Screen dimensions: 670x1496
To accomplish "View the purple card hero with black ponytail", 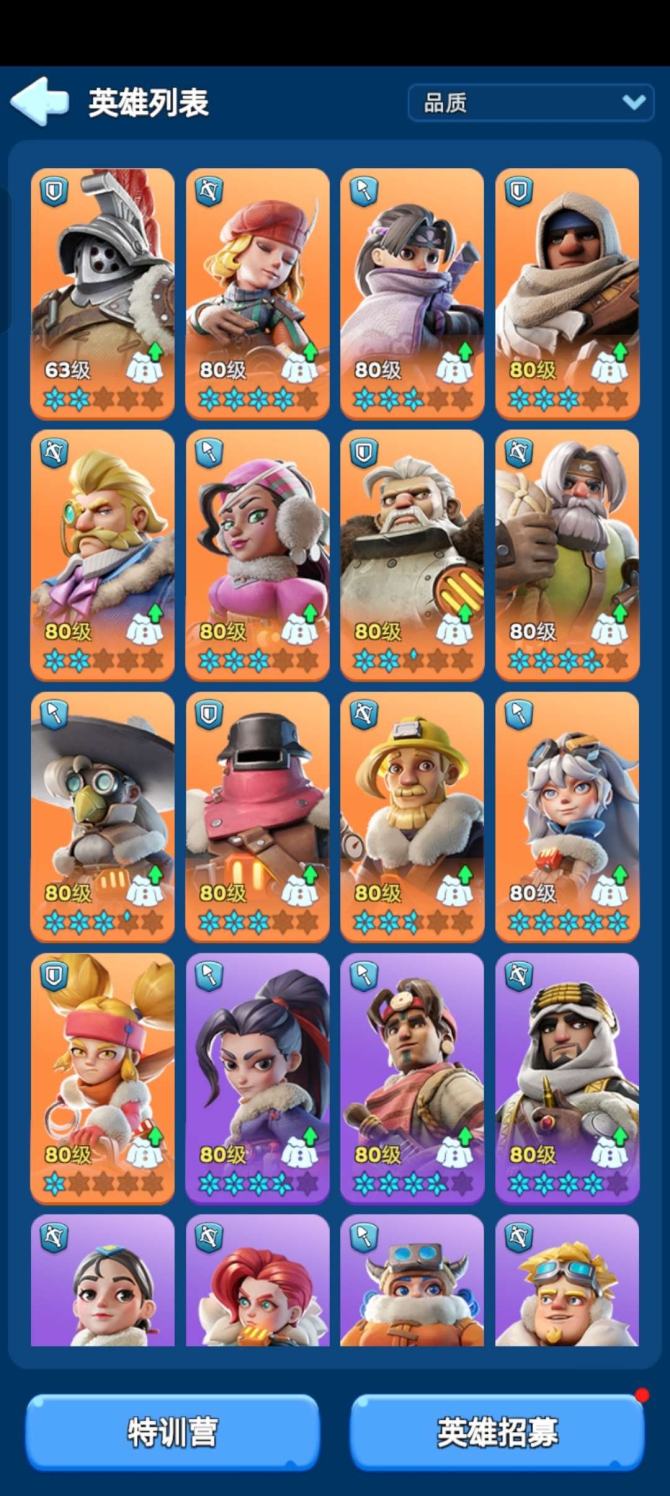I will click(x=257, y=1077).
